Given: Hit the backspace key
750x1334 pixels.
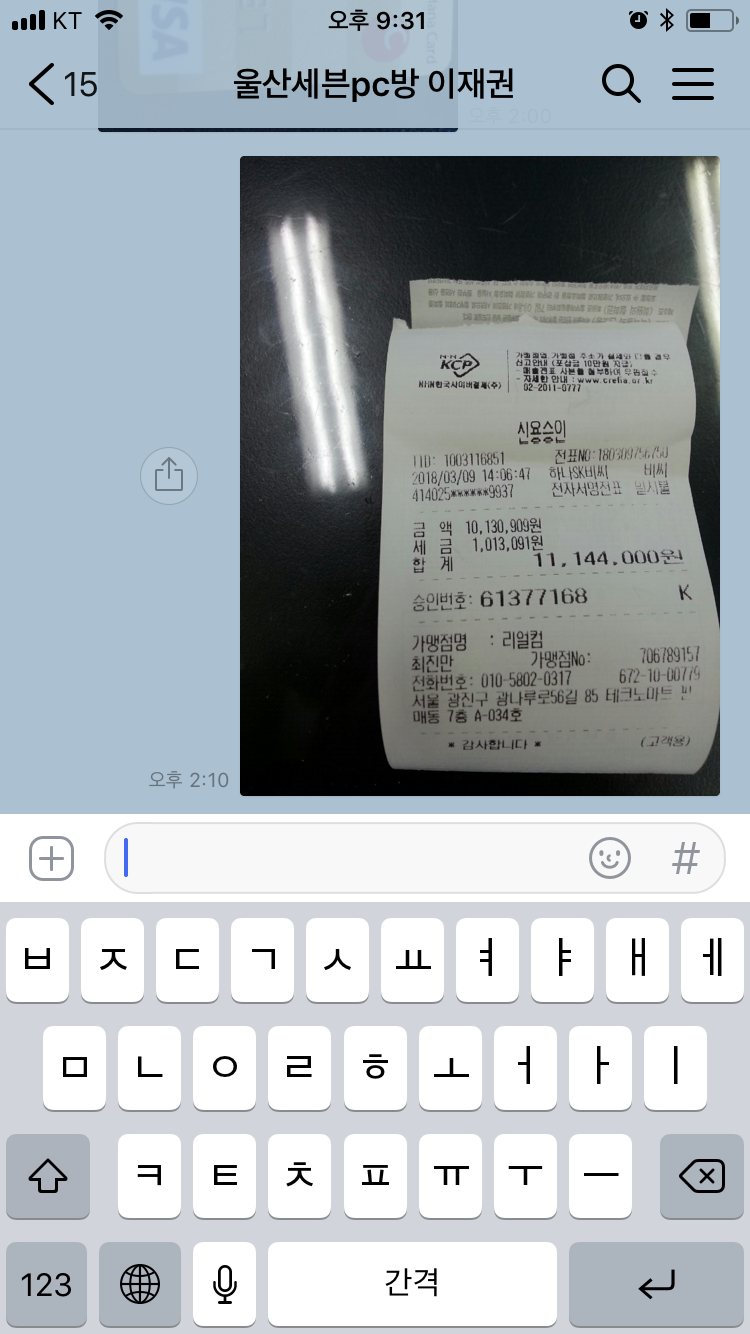Looking at the screenshot, I should point(701,1176).
